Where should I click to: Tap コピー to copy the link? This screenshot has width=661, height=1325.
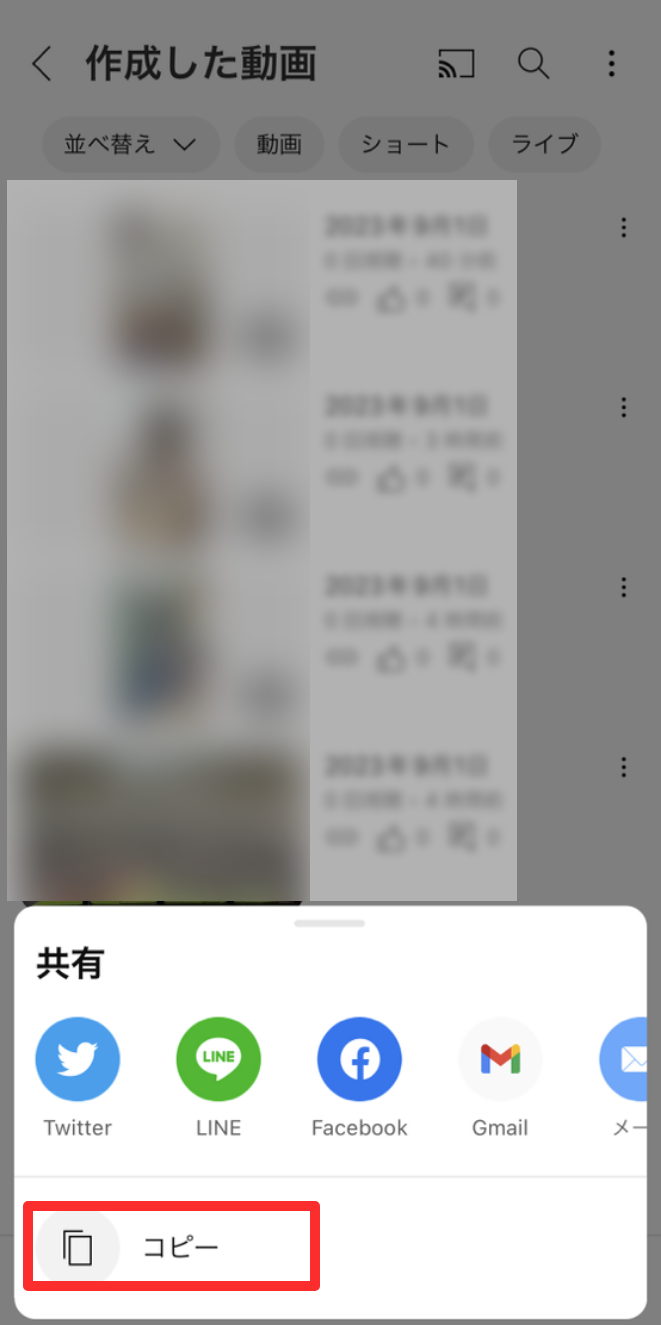(x=170, y=1247)
